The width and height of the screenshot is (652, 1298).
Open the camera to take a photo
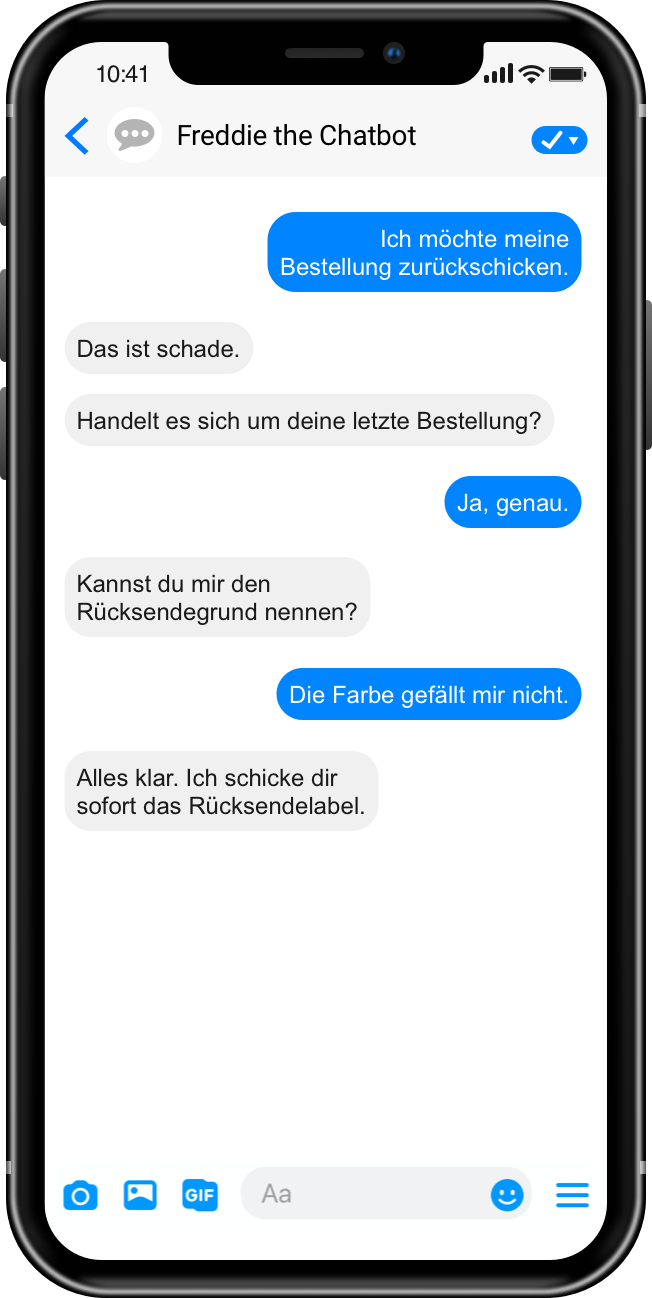(80, 1195)
